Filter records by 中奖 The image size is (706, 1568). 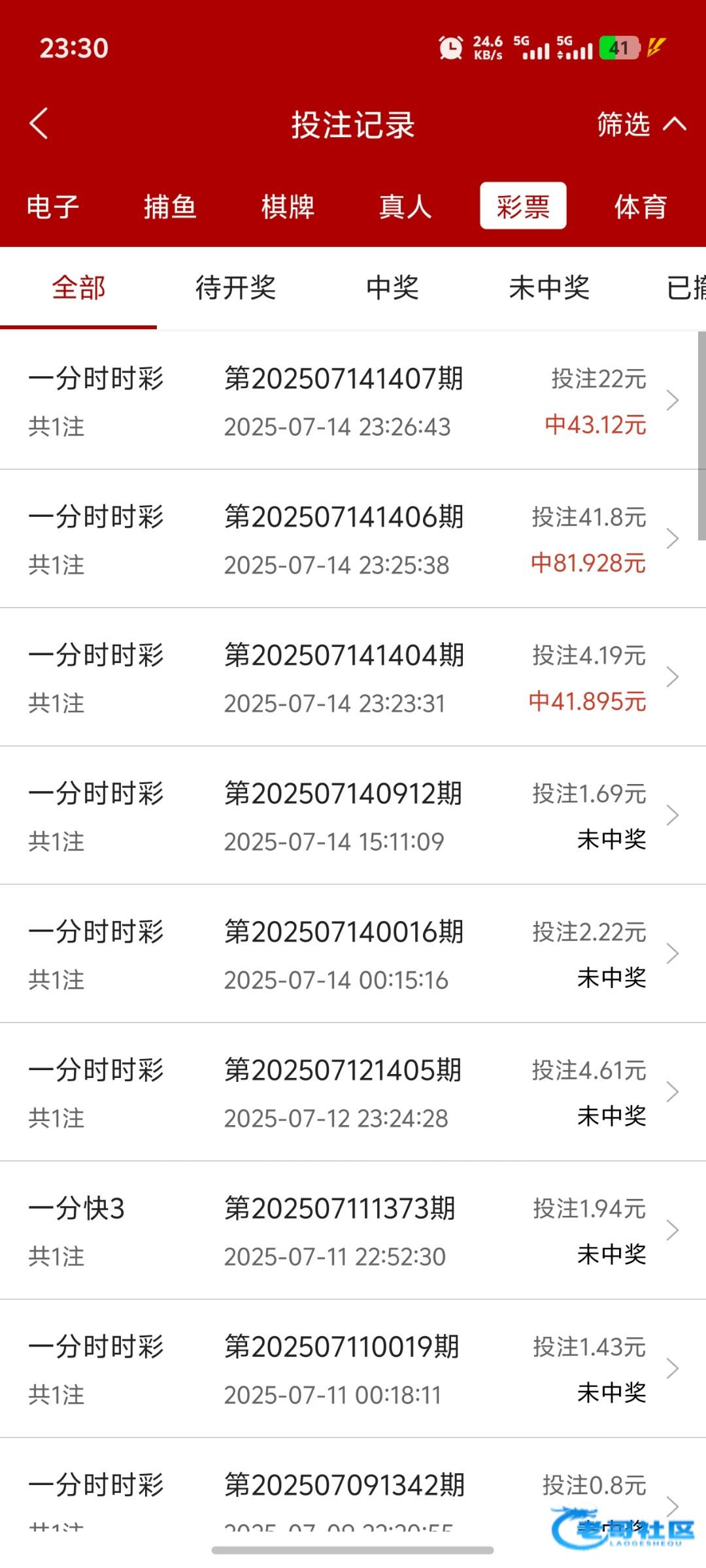[x=392, y=287]
